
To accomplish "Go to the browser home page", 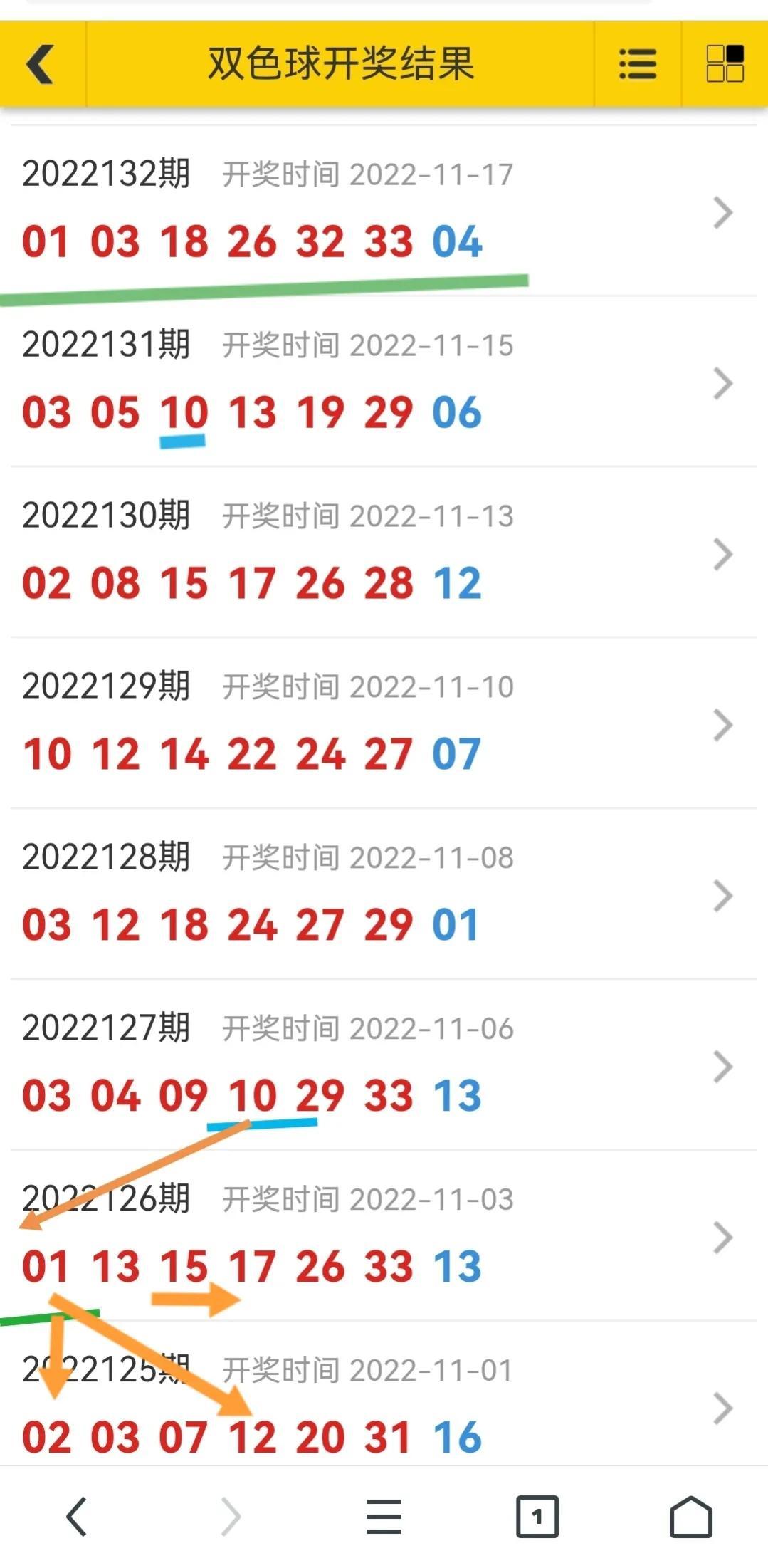I will click(x=691, y=1517).
